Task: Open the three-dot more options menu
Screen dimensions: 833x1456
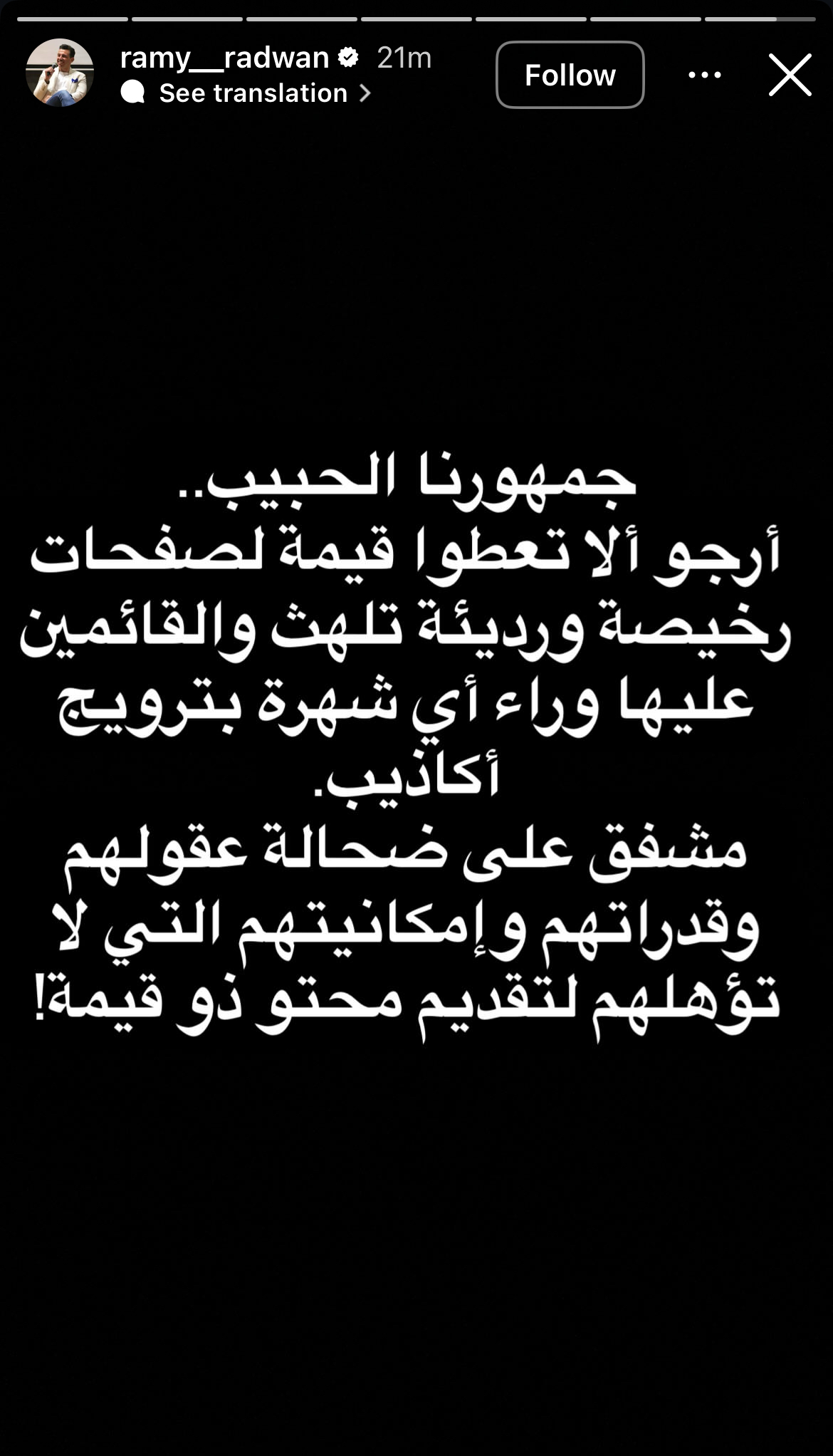Action: pyautogui.click(x=705, y=75)
